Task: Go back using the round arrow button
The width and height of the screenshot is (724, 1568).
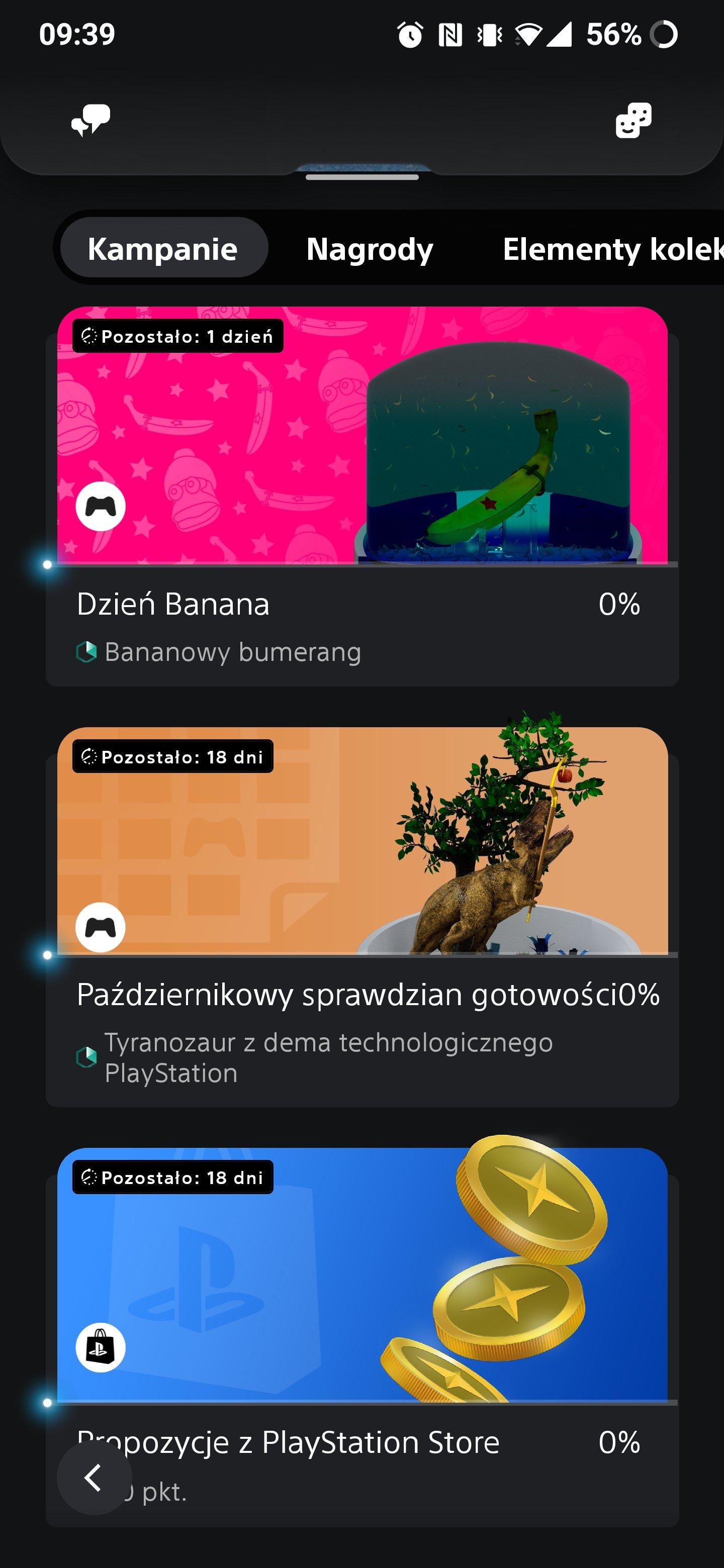Action: [x=94, y=1478]
